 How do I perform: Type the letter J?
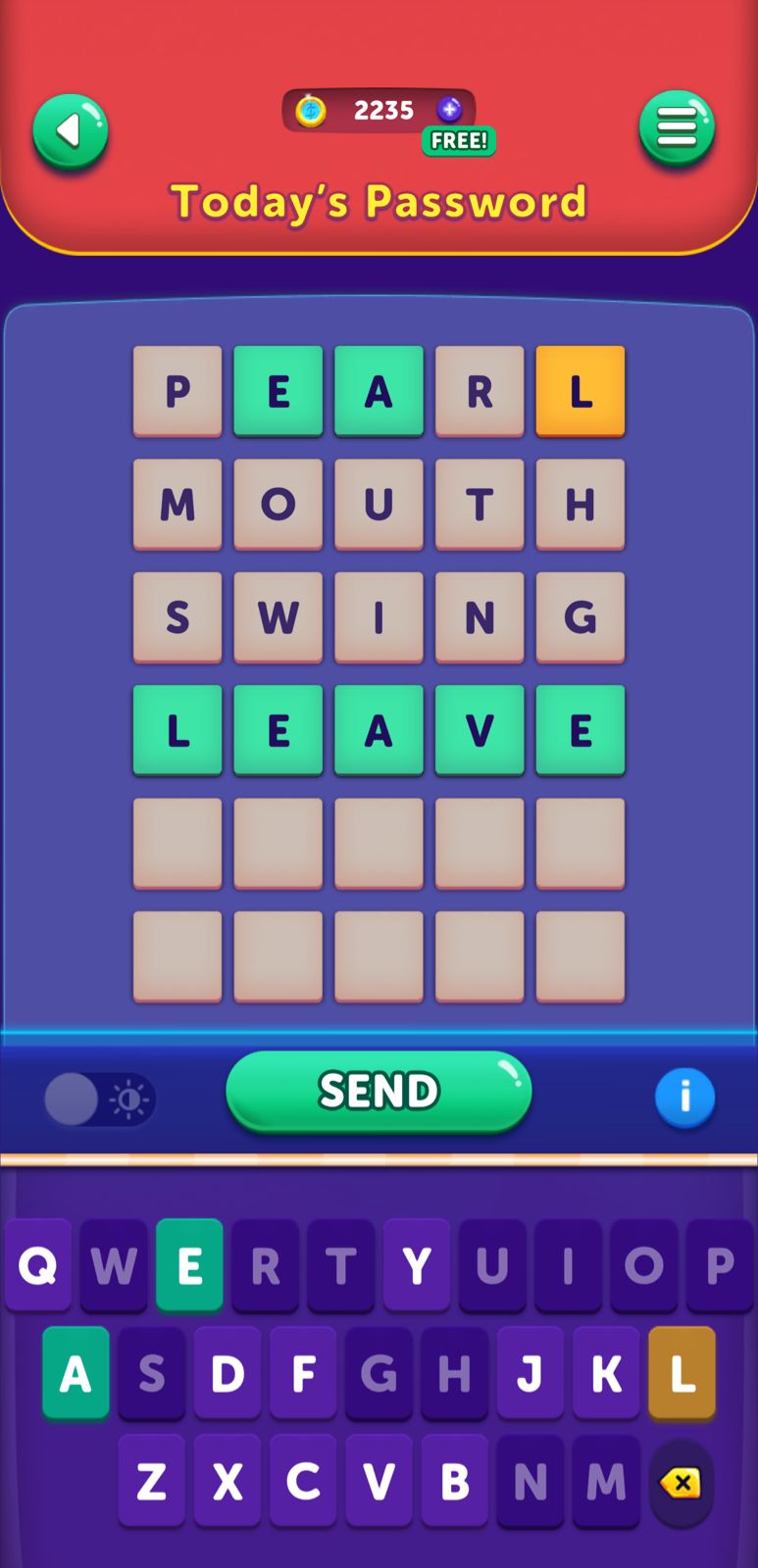(x=531, y=1374)
